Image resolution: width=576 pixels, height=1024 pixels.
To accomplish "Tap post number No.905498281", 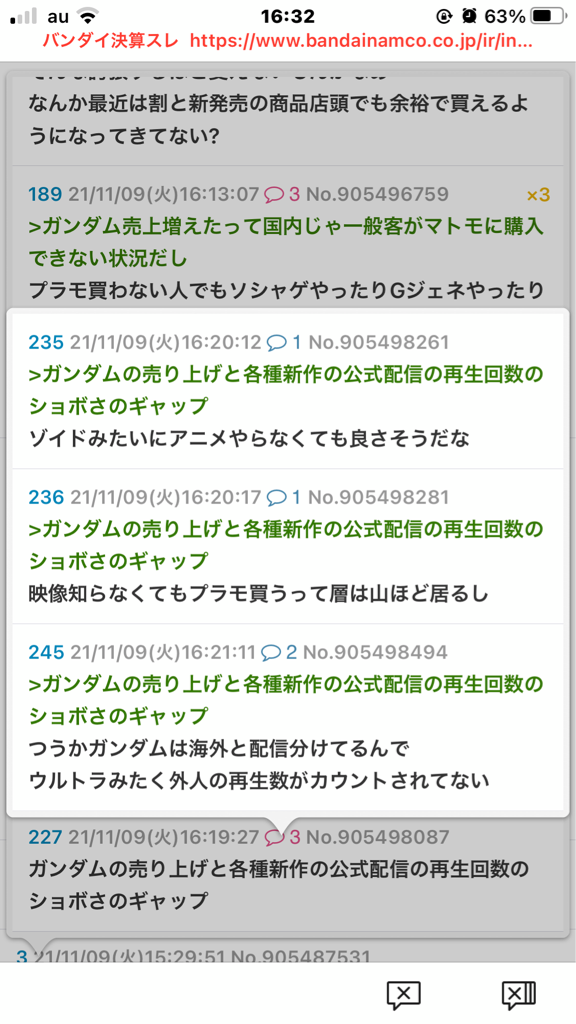I will click(x=379, y=498).
